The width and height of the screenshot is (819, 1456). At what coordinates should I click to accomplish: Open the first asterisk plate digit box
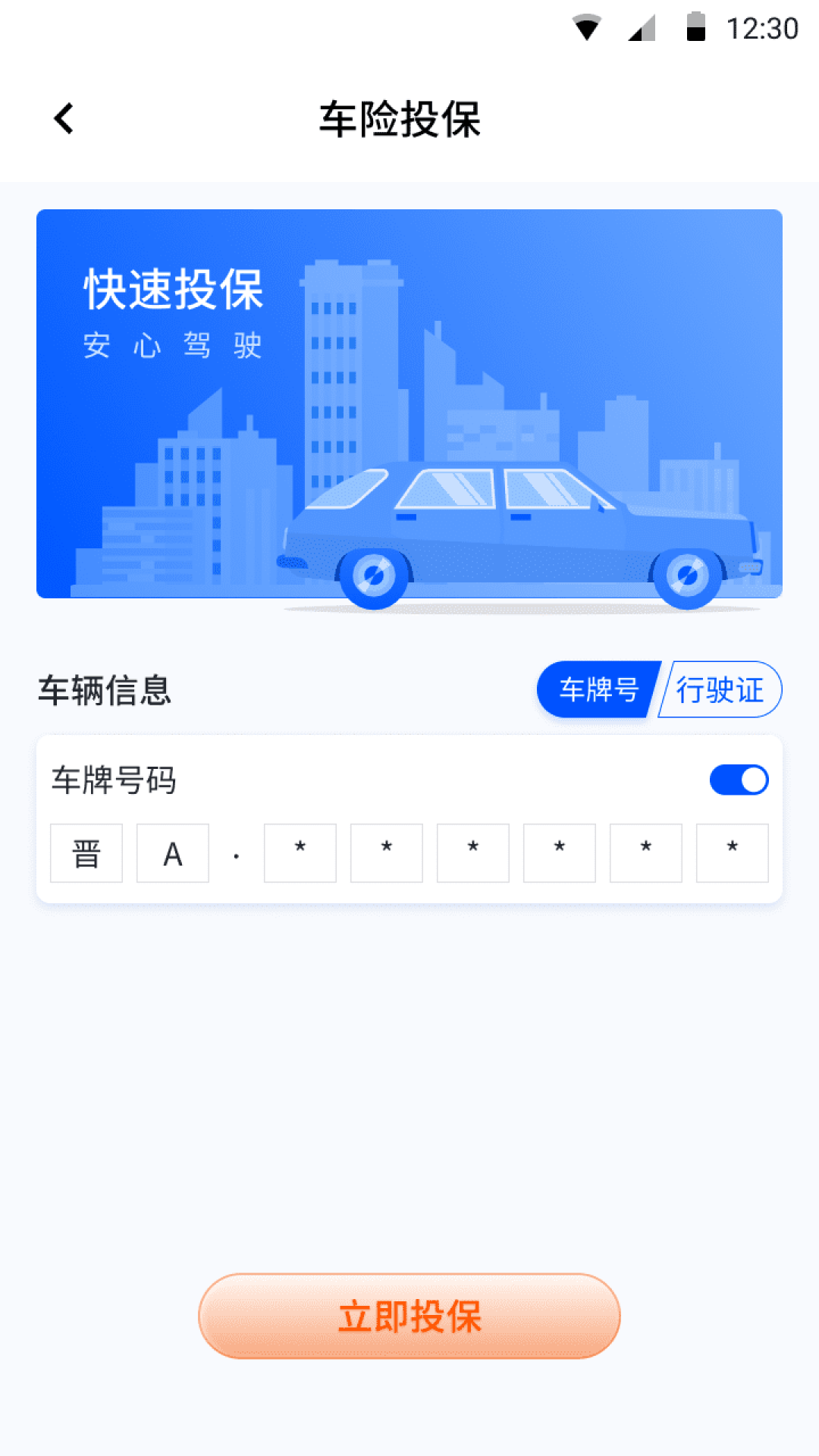pos(300,852)
